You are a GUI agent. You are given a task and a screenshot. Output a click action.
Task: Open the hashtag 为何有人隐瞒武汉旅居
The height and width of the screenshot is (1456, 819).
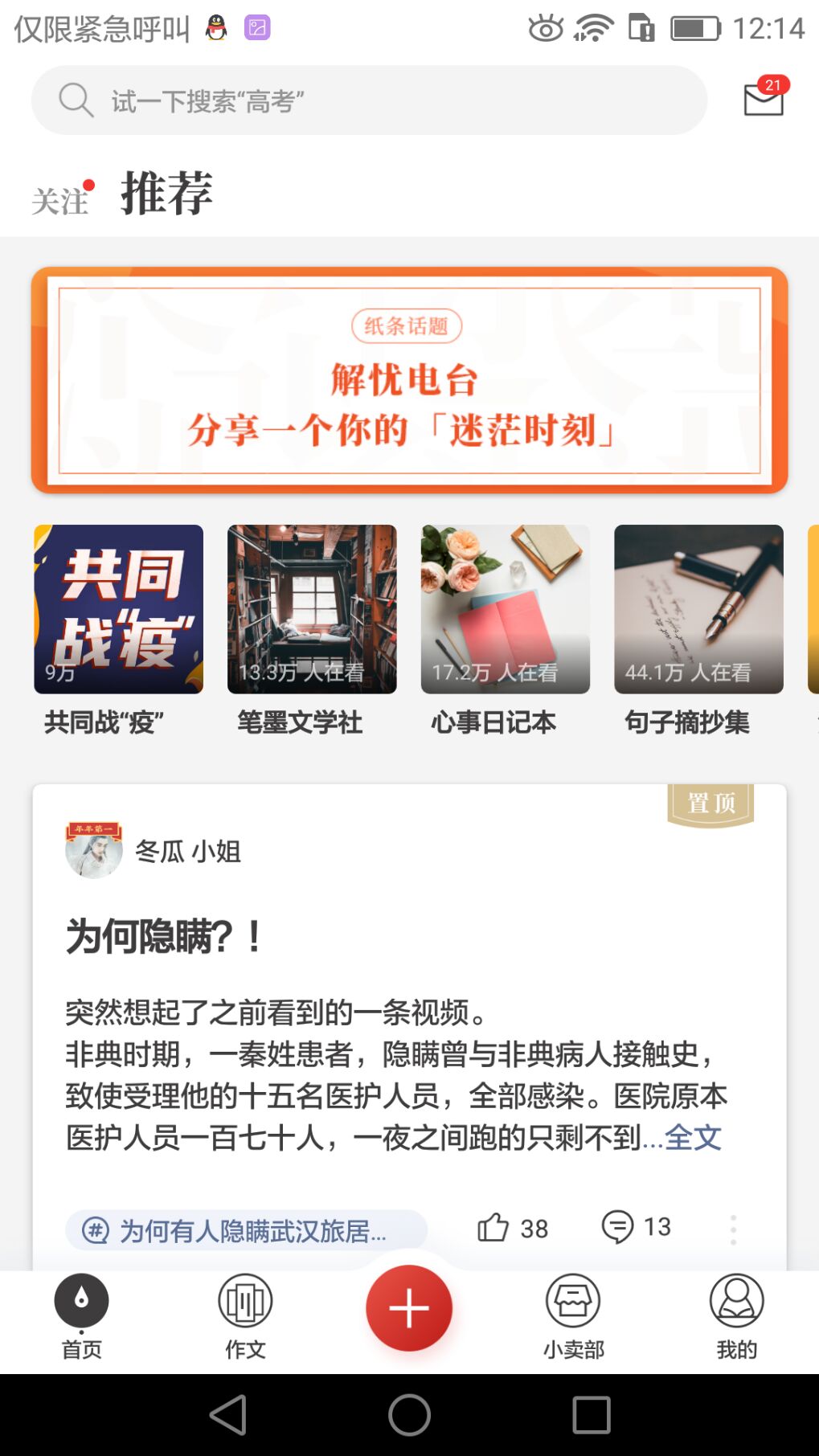[x=246, y=1230]
